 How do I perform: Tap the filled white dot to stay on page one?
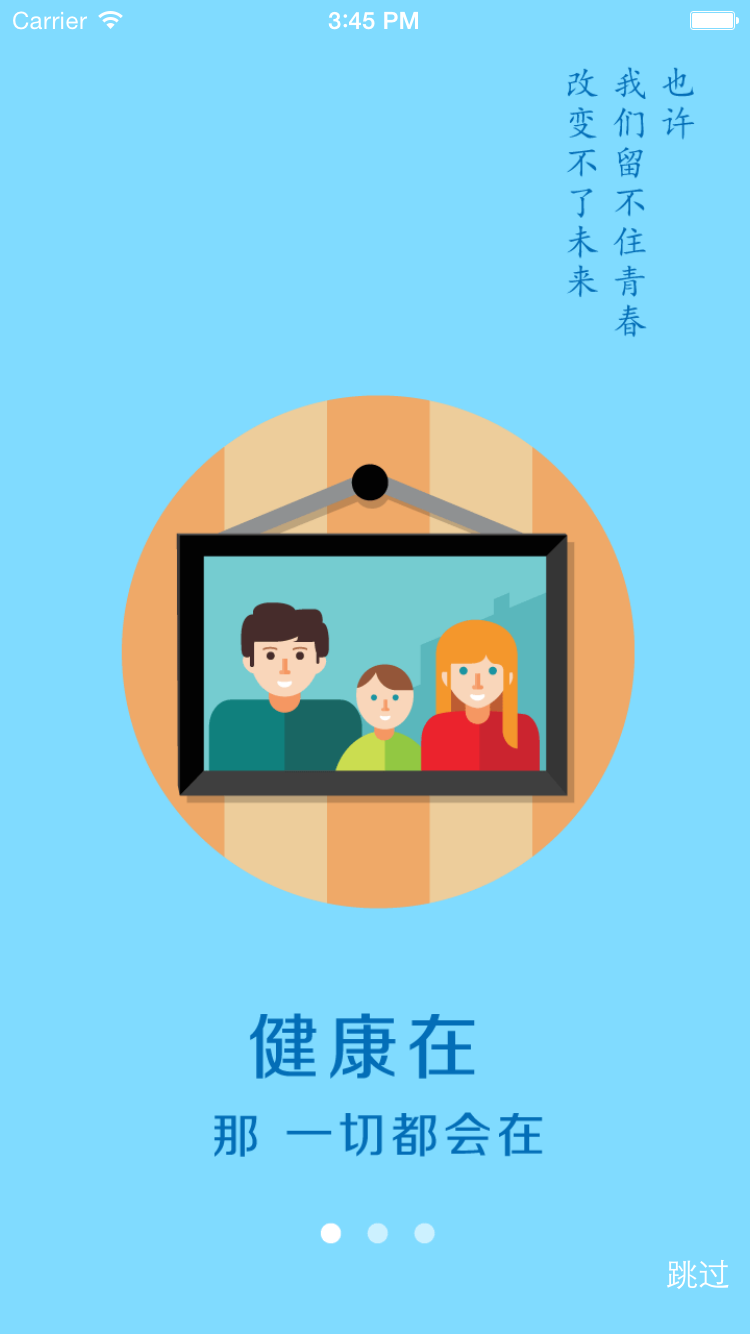(330, 1233)
